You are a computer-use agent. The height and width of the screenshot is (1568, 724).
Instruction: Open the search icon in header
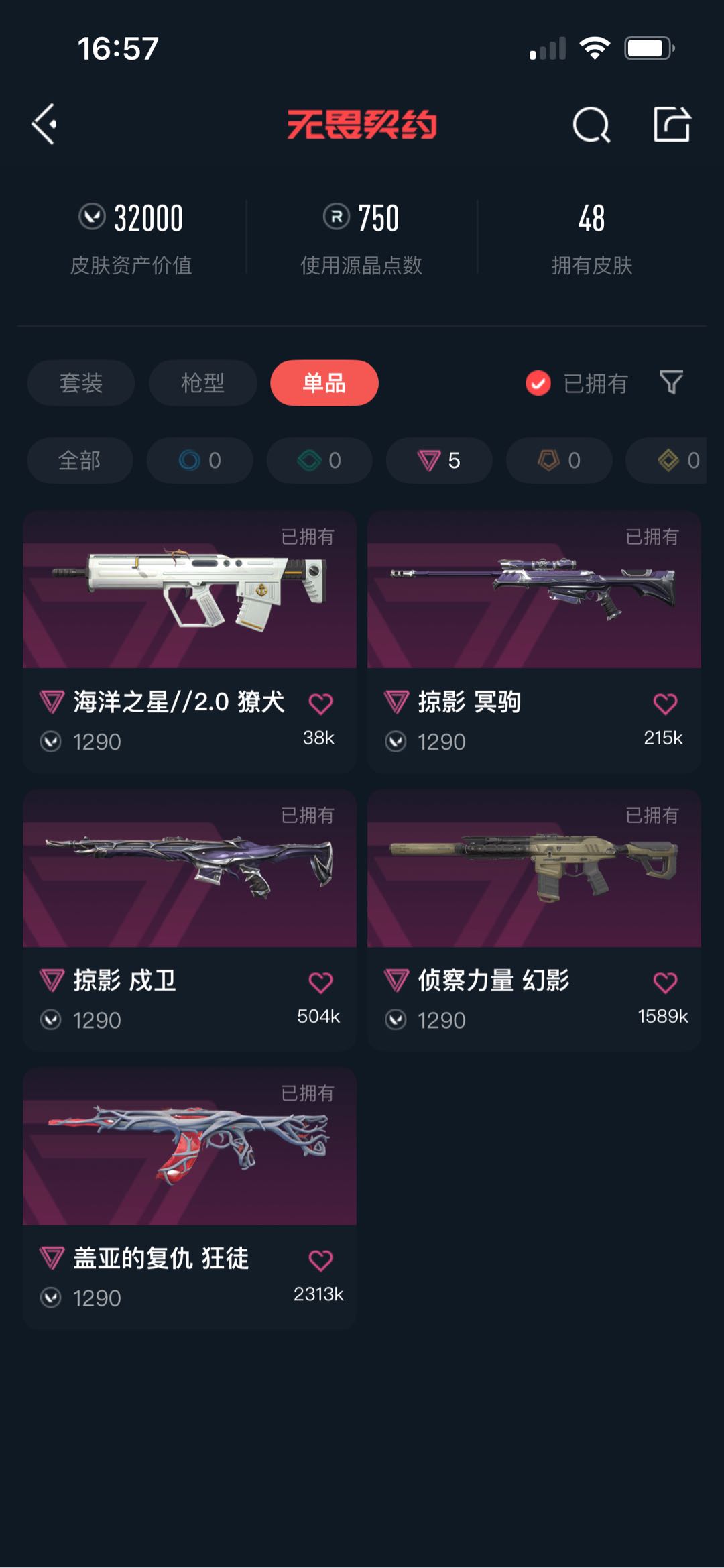[x=591, y=125]
